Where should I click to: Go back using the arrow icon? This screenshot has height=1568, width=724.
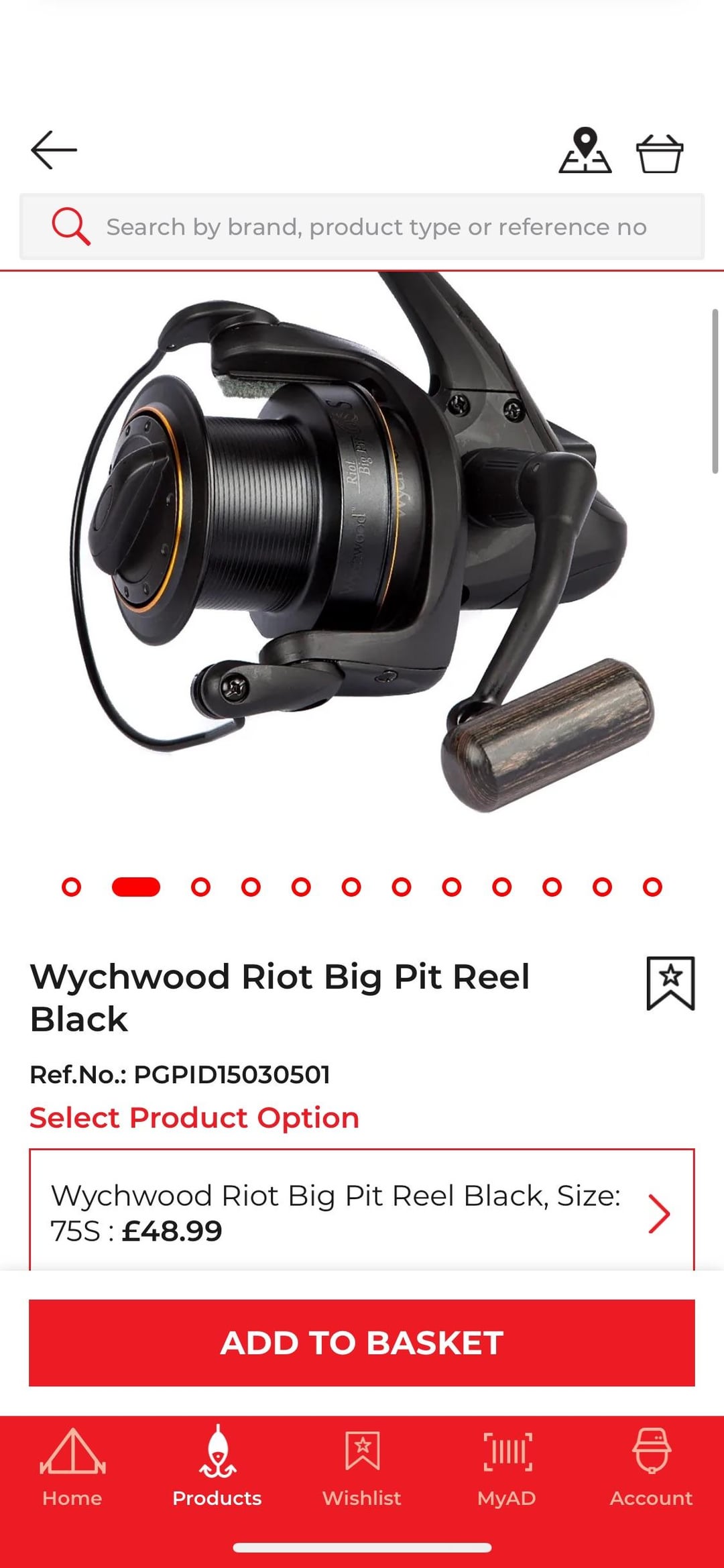click(x=54, y=150)
